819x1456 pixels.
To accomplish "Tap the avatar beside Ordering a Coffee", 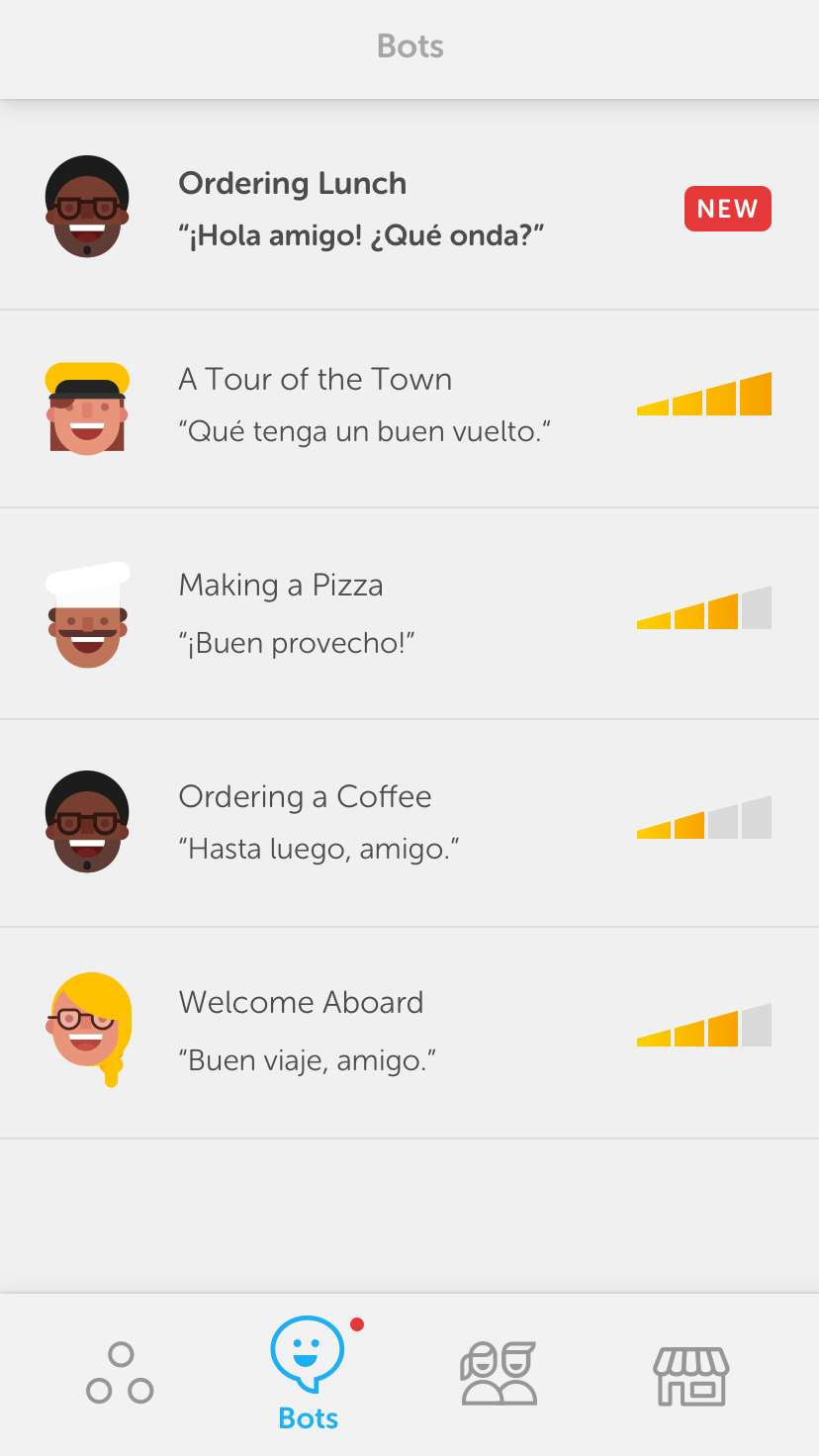I will pyautogui.click(x=87, y=821).
